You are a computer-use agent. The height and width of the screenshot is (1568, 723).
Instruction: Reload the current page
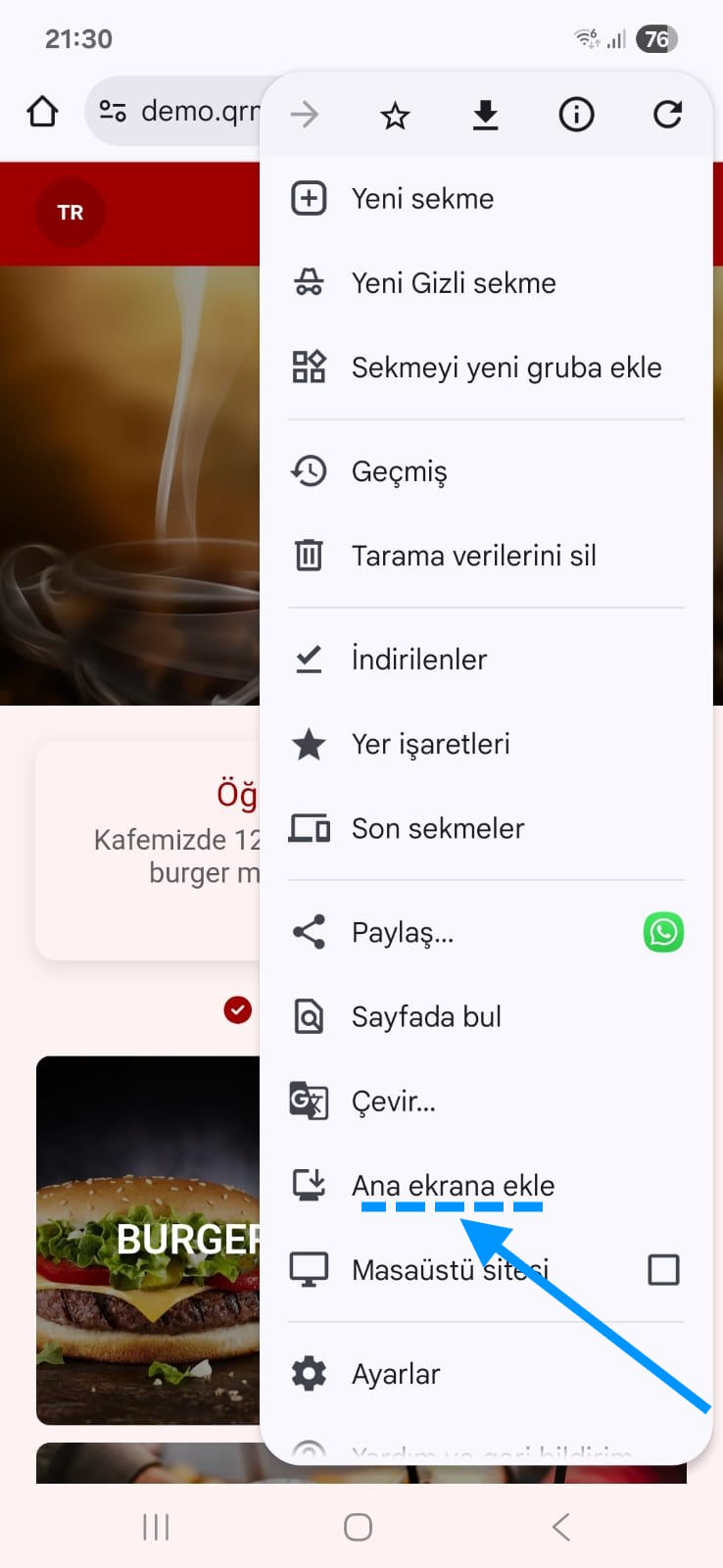667,116
